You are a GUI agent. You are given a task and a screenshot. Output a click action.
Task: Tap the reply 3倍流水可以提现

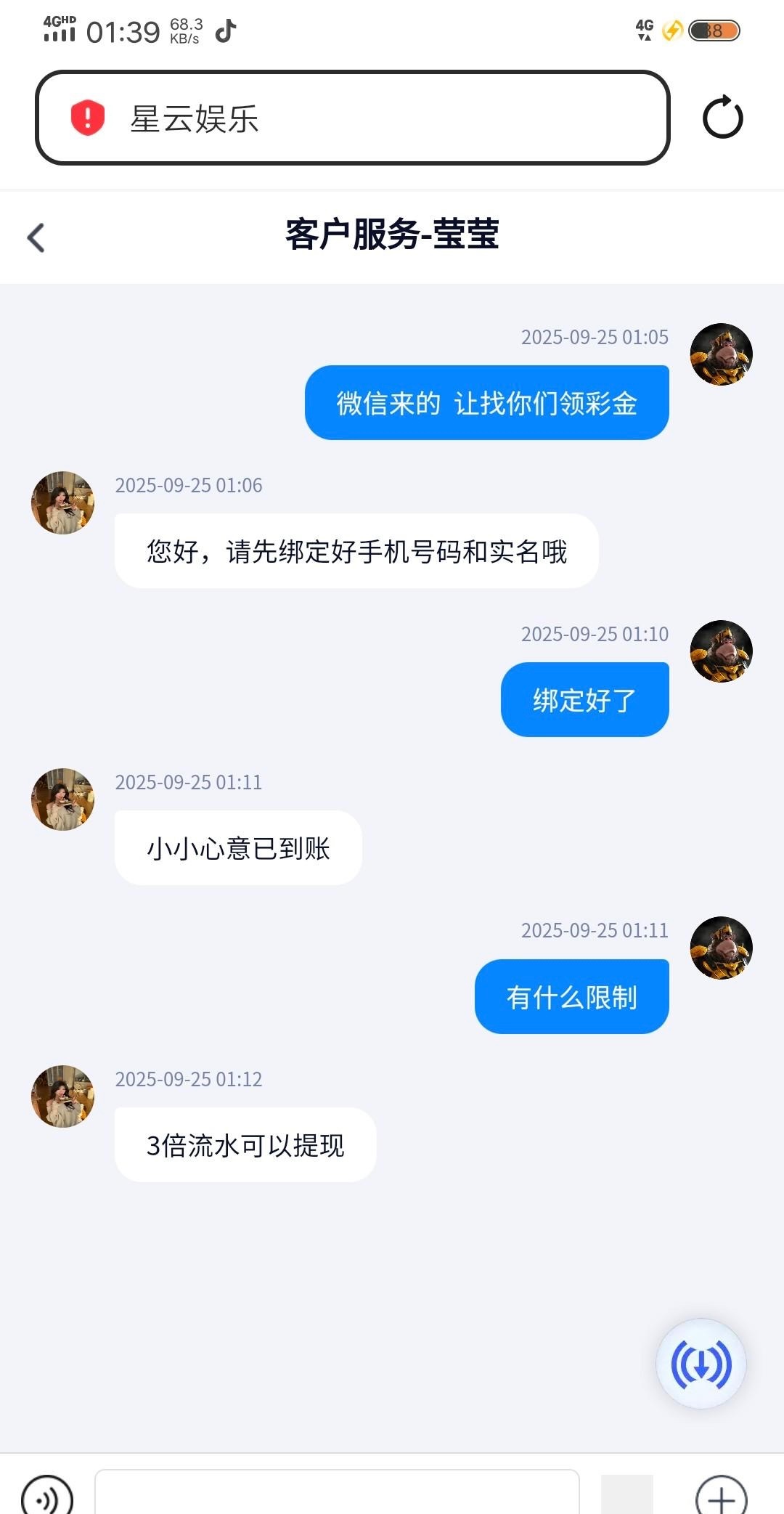(245, 1145)
